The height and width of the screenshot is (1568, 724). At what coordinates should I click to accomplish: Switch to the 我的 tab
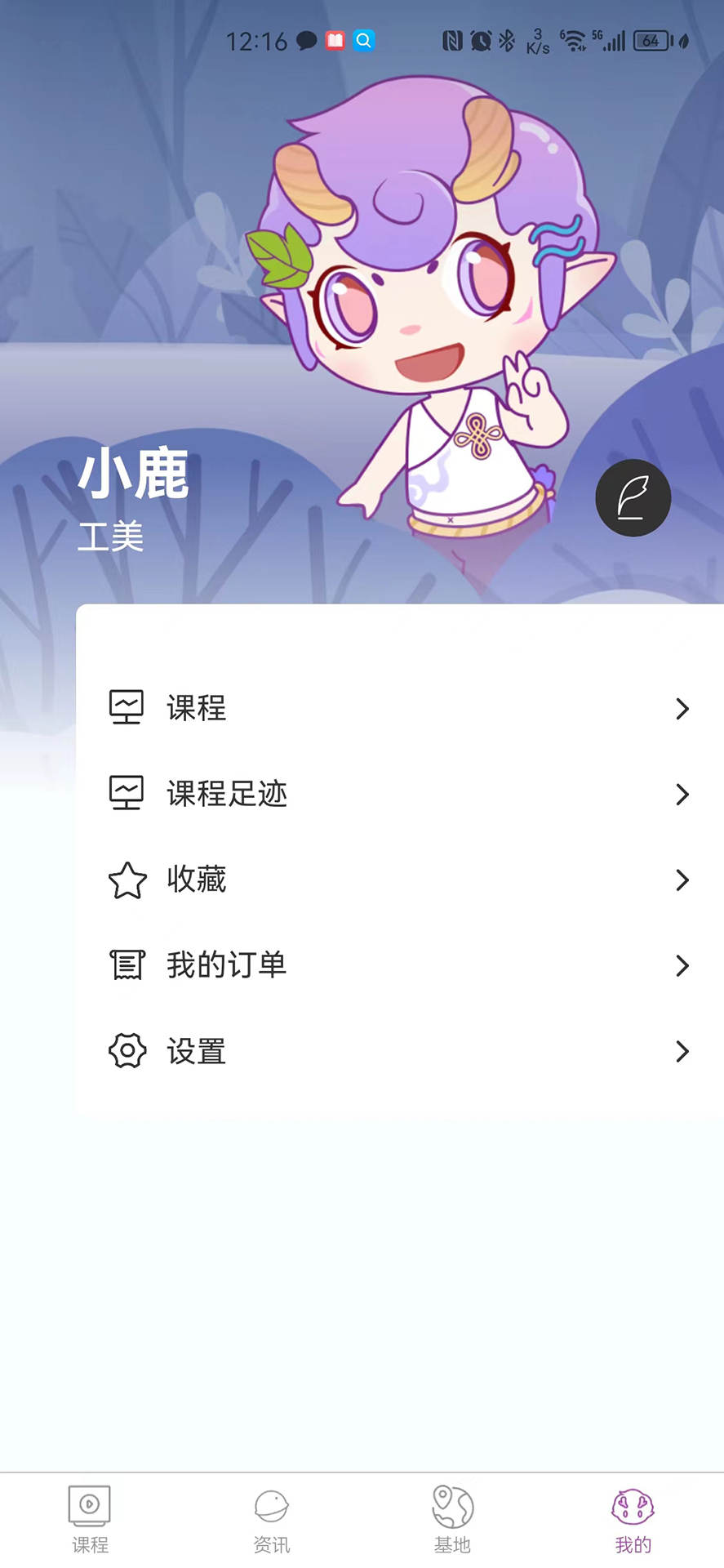coord(633,1519)
